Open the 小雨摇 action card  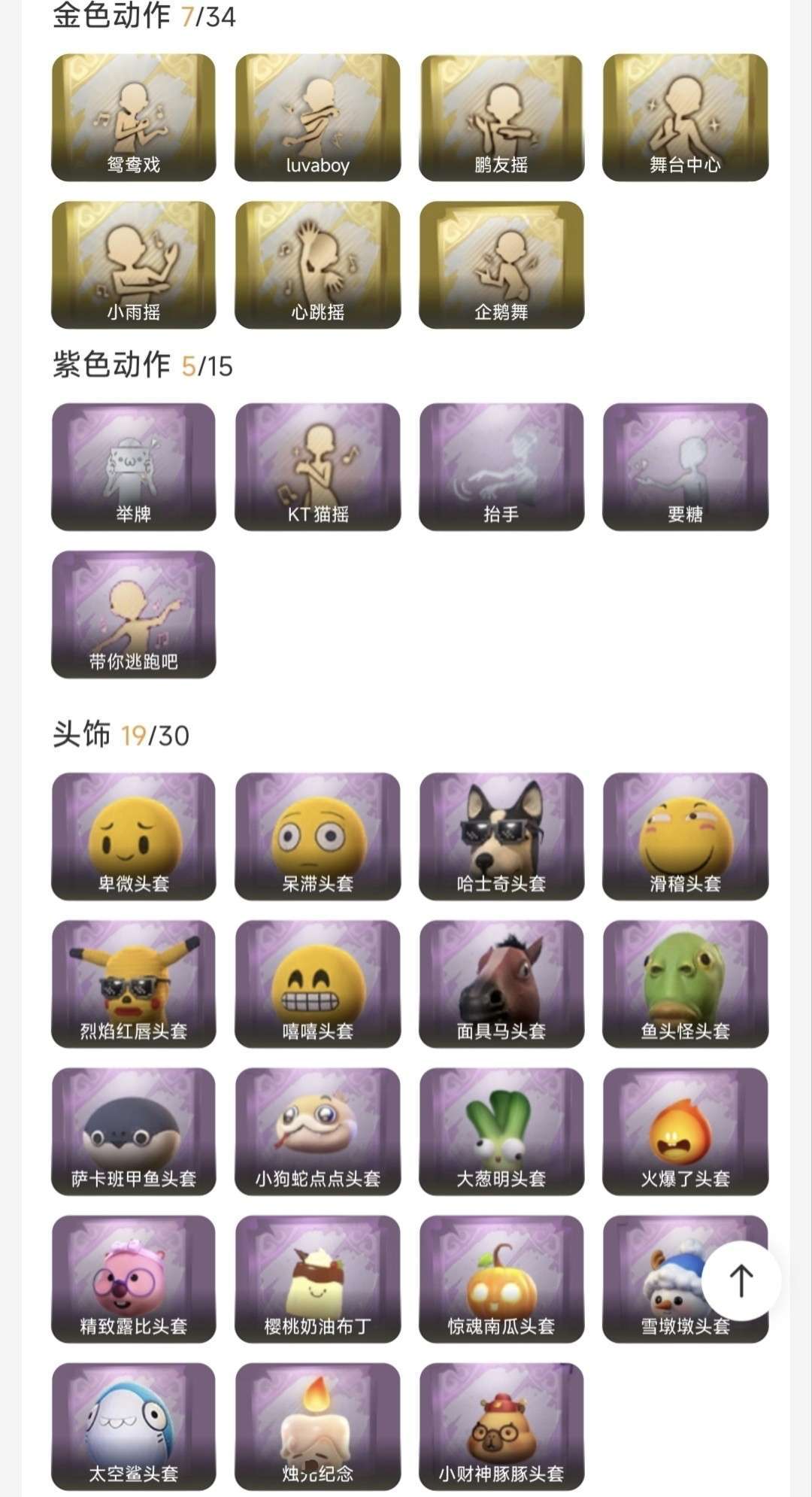[x=134, y=265]
